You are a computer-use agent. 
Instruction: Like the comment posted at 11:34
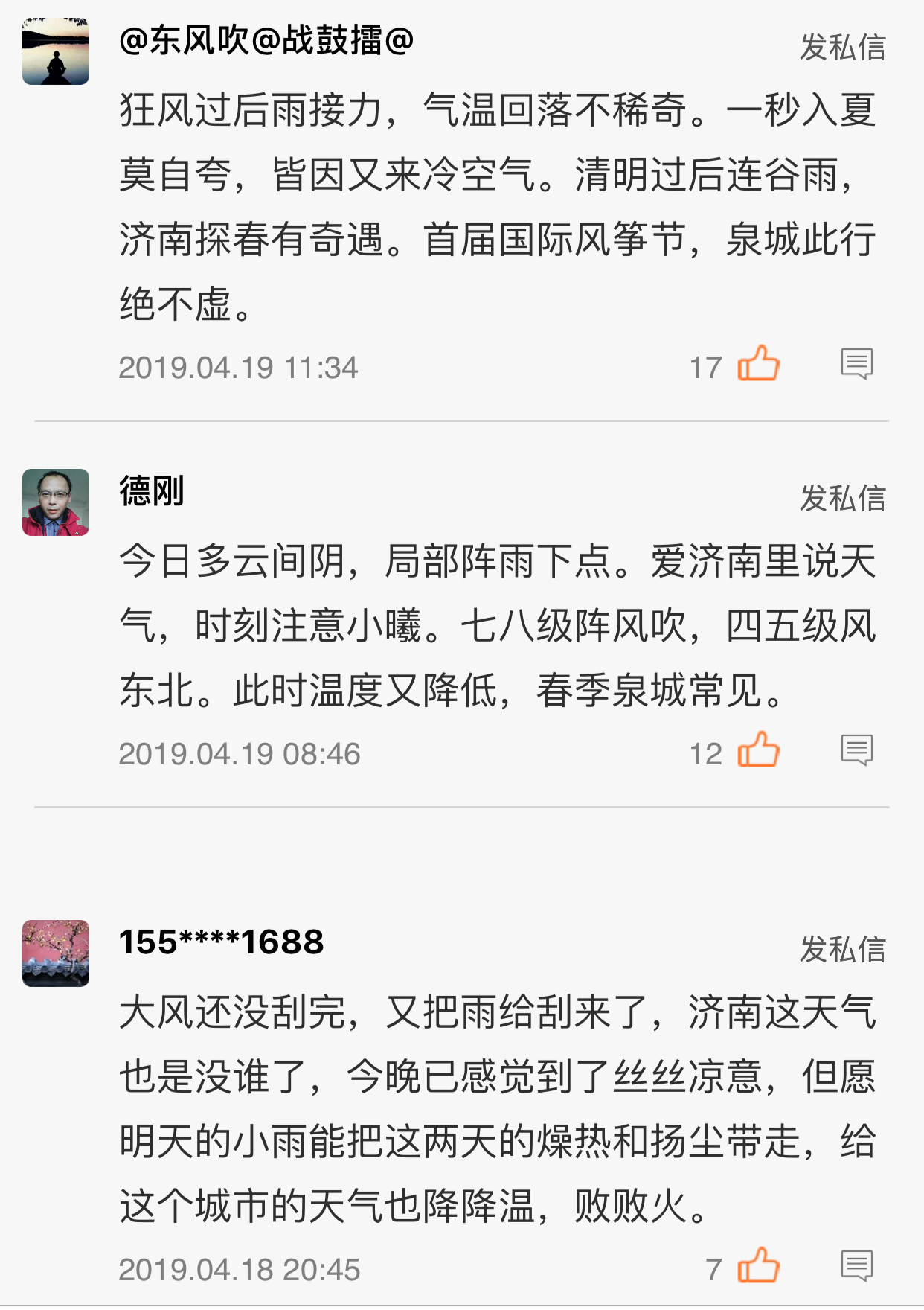(x=758, y=364)
